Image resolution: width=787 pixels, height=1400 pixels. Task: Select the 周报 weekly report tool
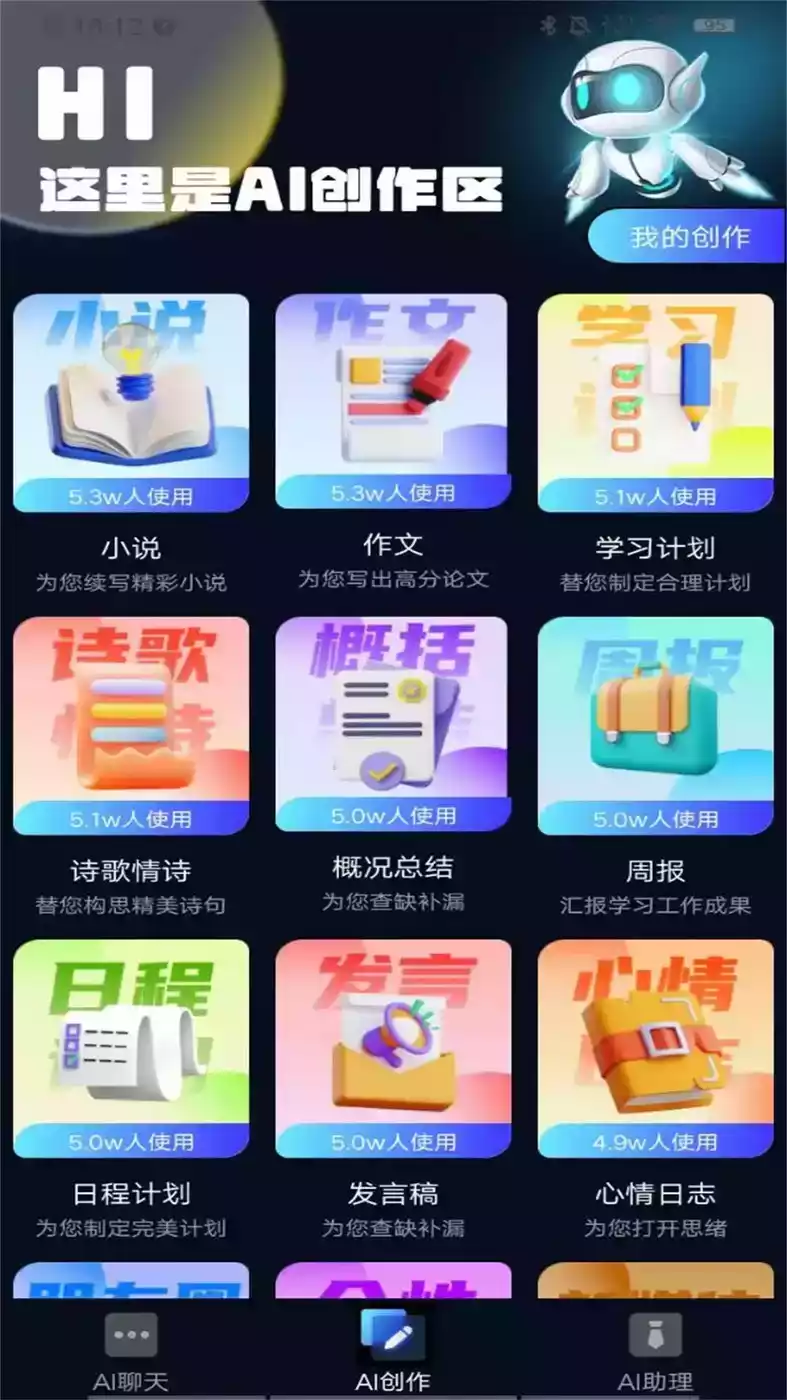click(655, 725)
